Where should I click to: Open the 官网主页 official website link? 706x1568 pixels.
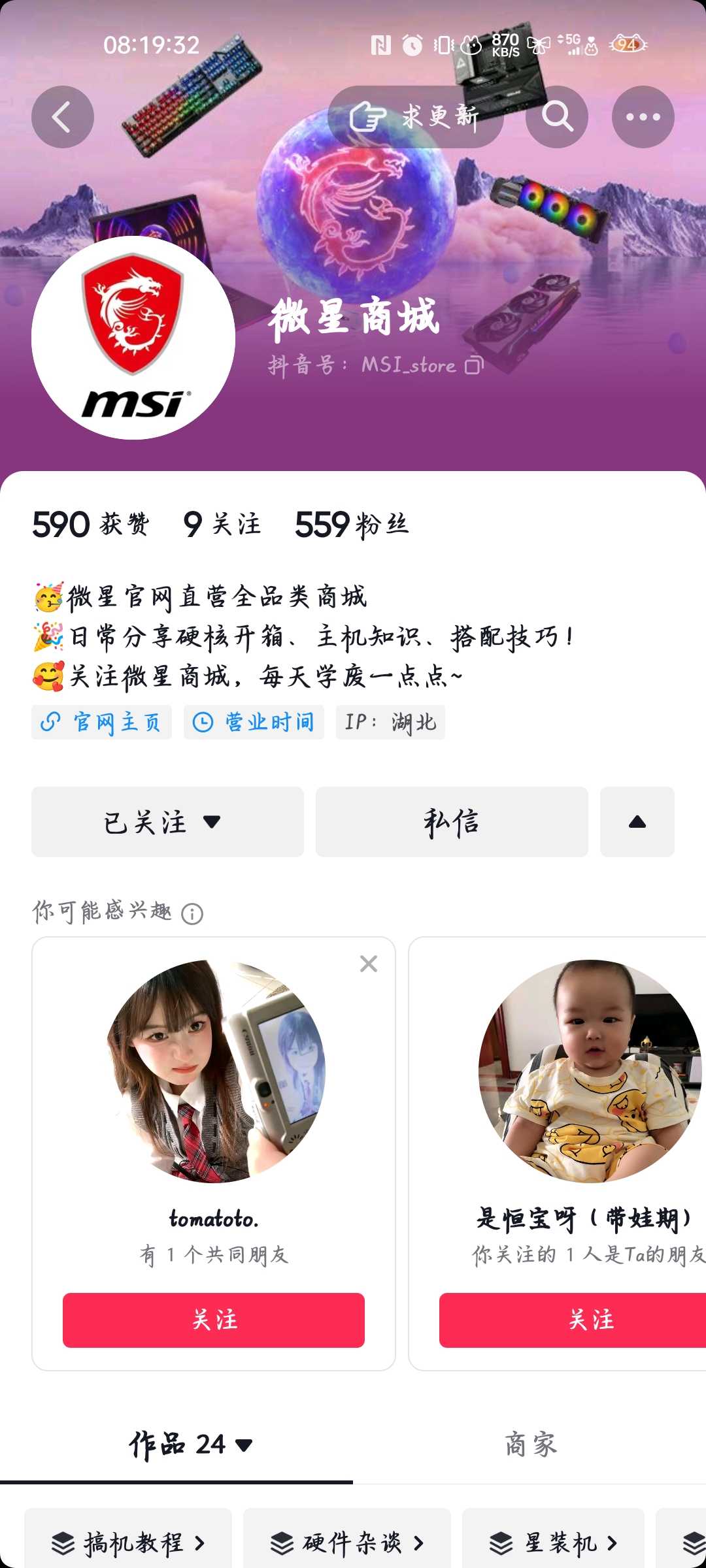(102, 722)
